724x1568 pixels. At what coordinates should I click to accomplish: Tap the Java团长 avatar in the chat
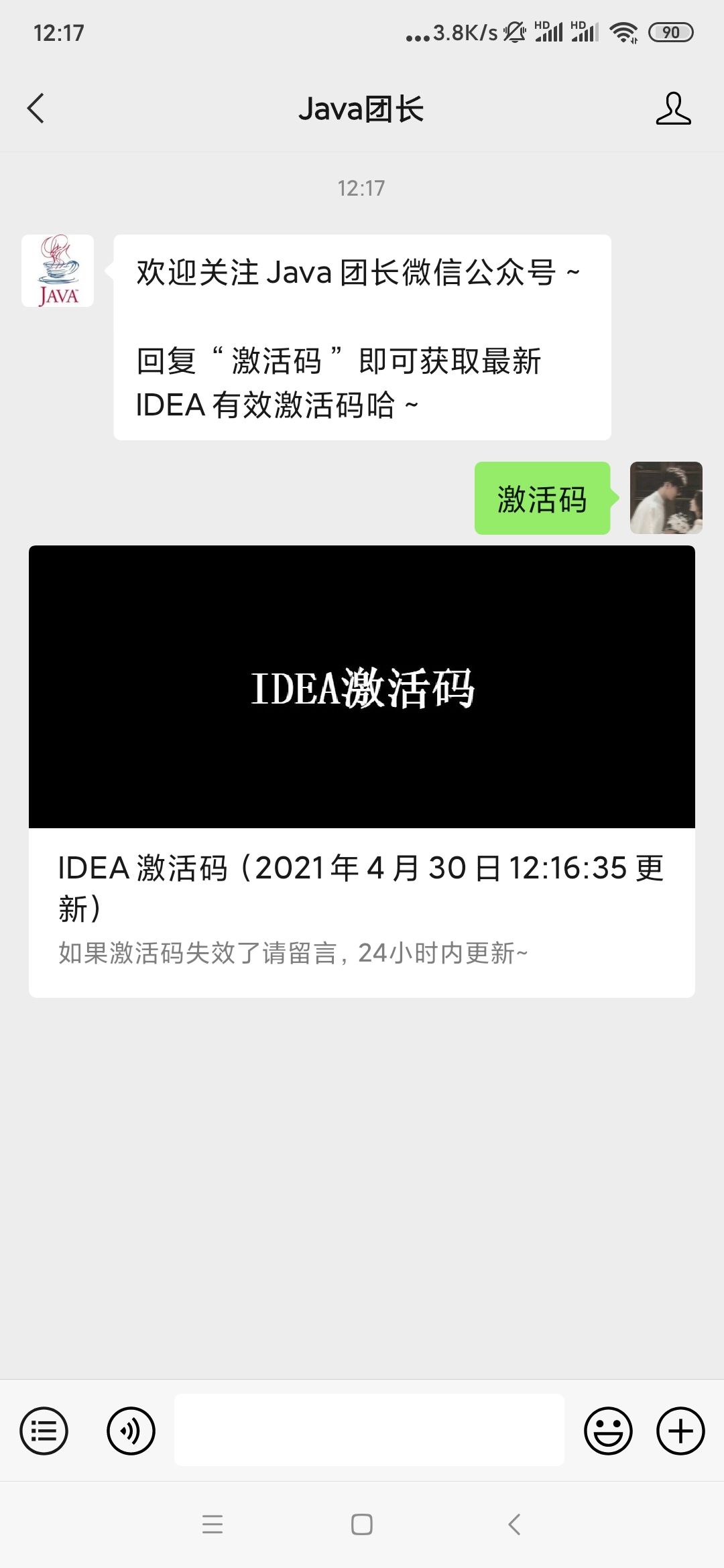pyautogui.click(x=58, y=271)
